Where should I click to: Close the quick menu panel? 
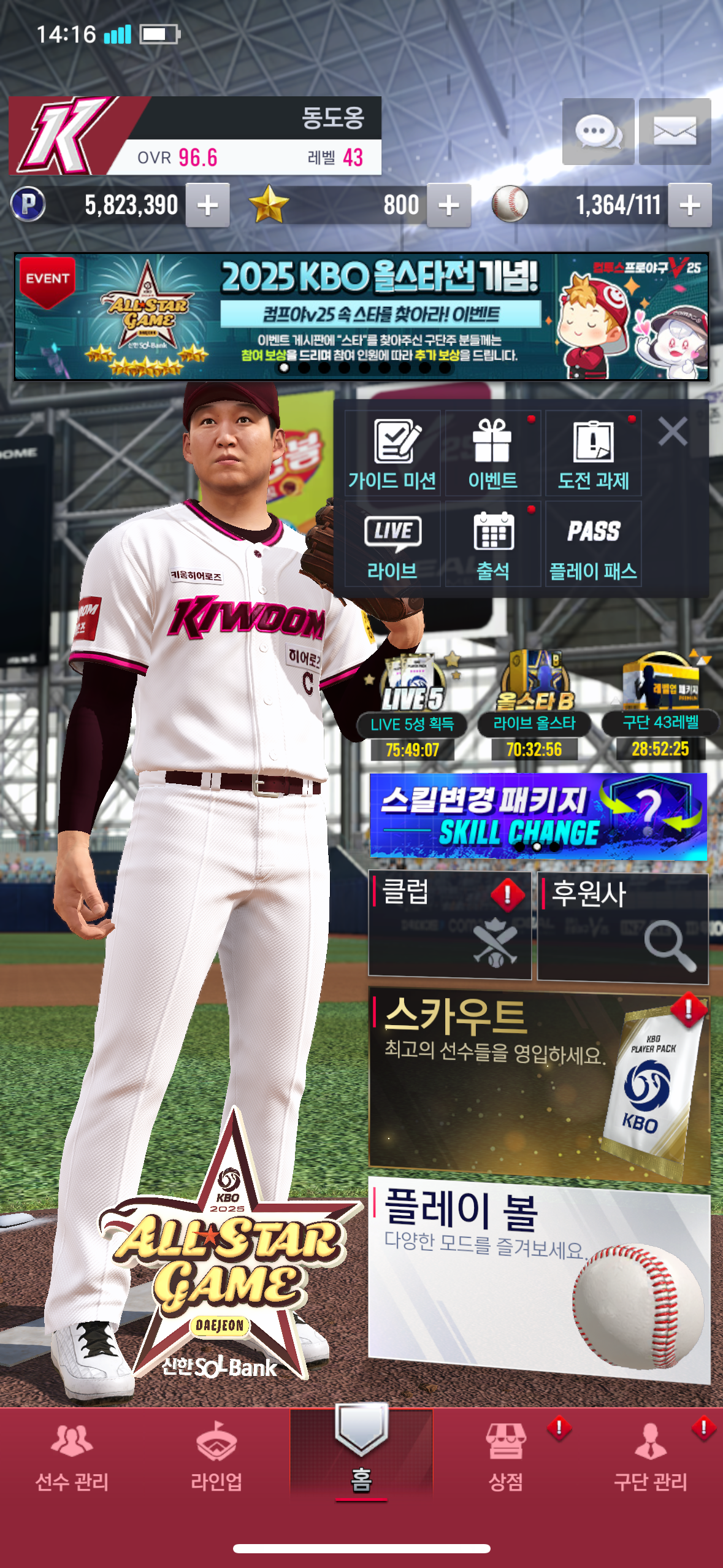point(673,431)
